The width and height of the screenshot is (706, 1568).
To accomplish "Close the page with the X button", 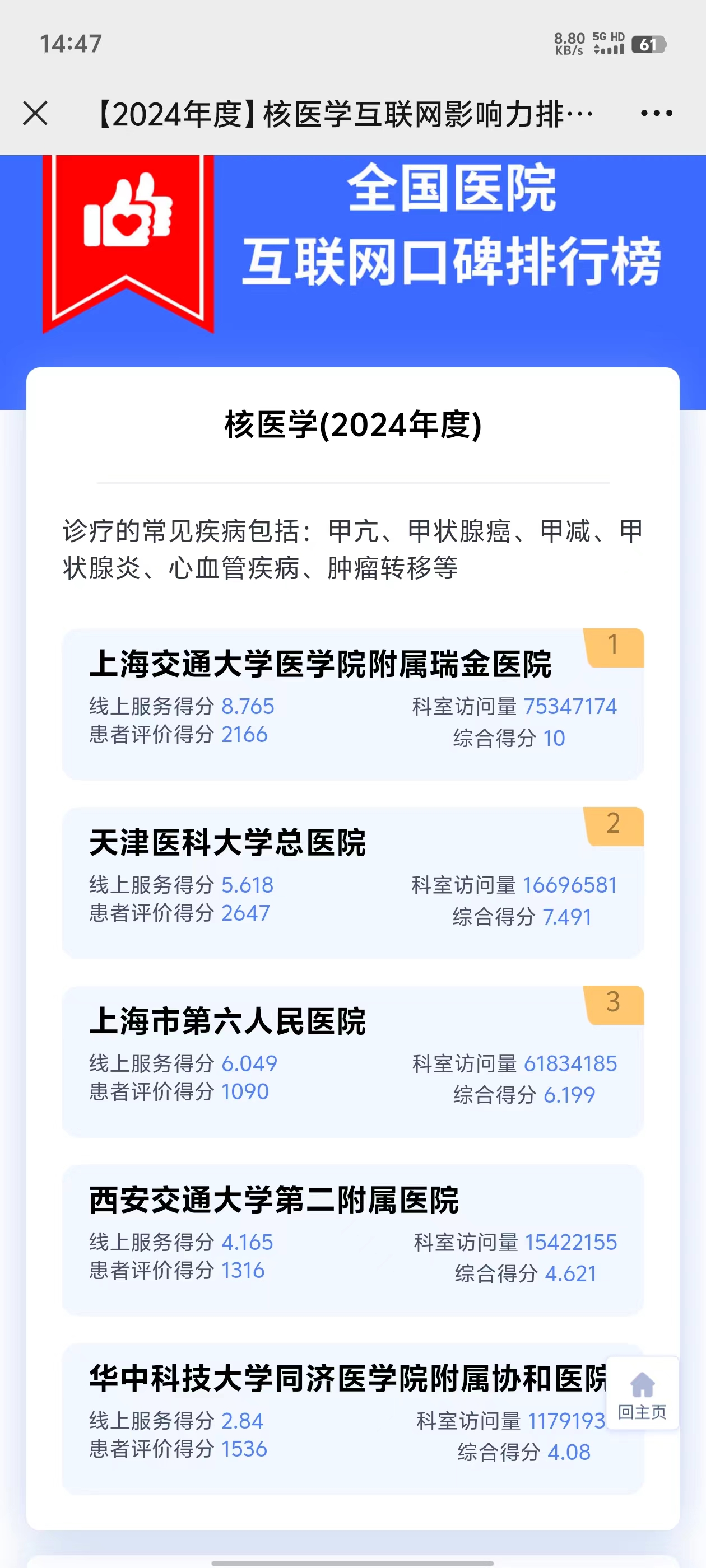I will point(36,112).
